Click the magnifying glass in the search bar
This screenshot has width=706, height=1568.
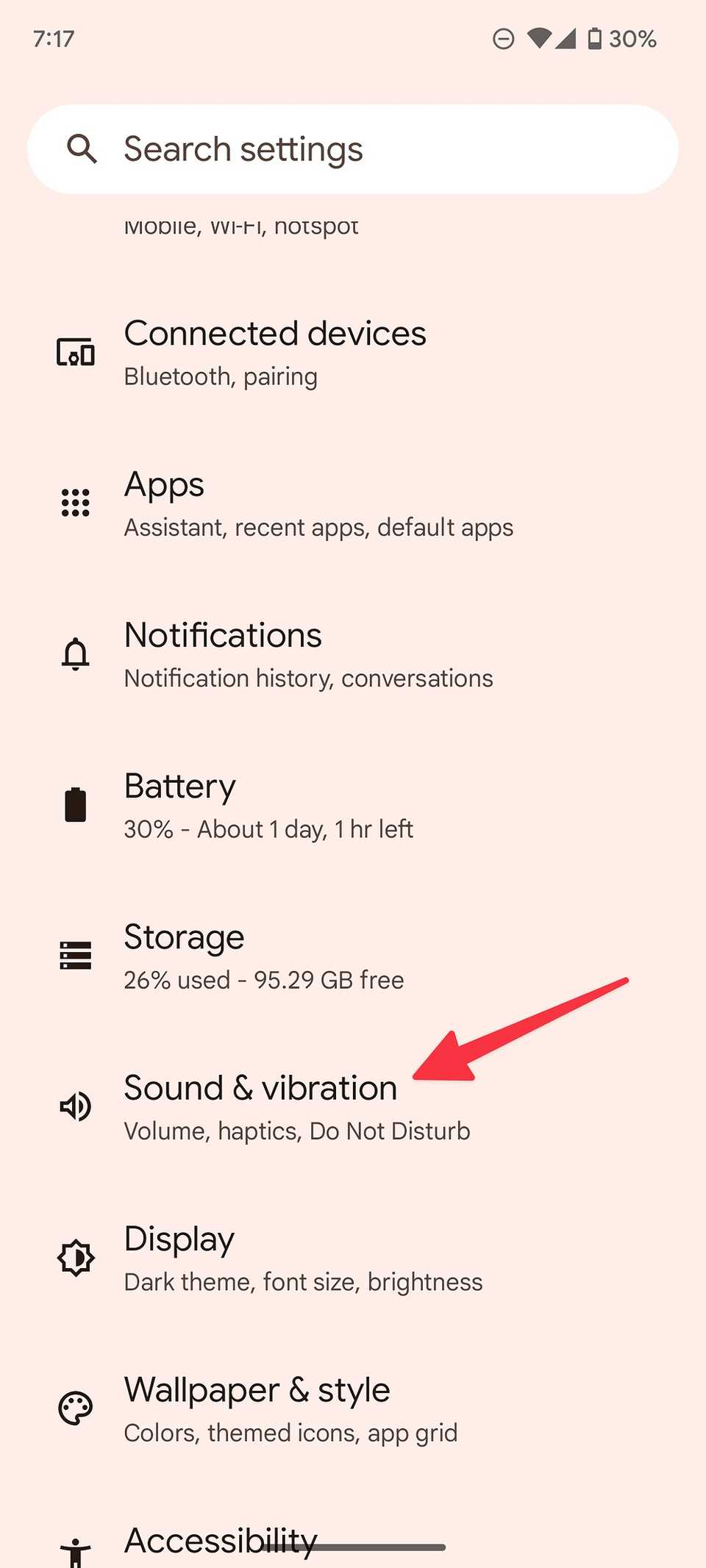(x=82, y=148)
